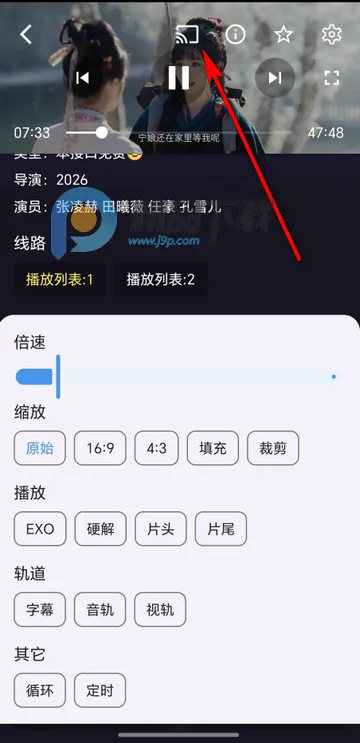Set zoom to 16:9
Screen dimensions: 360x743
pyautogui.click(x=100, y=448)
